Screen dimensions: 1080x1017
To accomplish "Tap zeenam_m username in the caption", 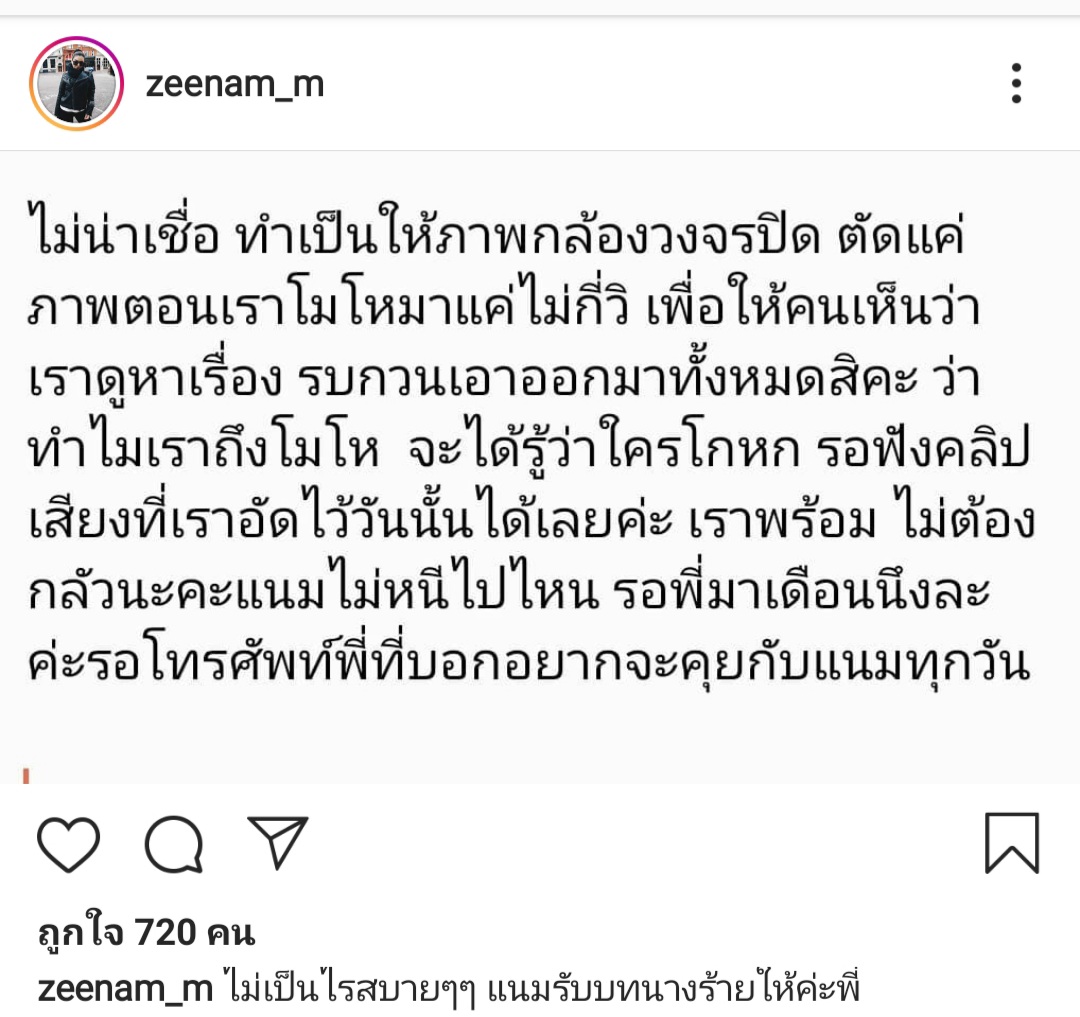I will (x=125, y=989).
